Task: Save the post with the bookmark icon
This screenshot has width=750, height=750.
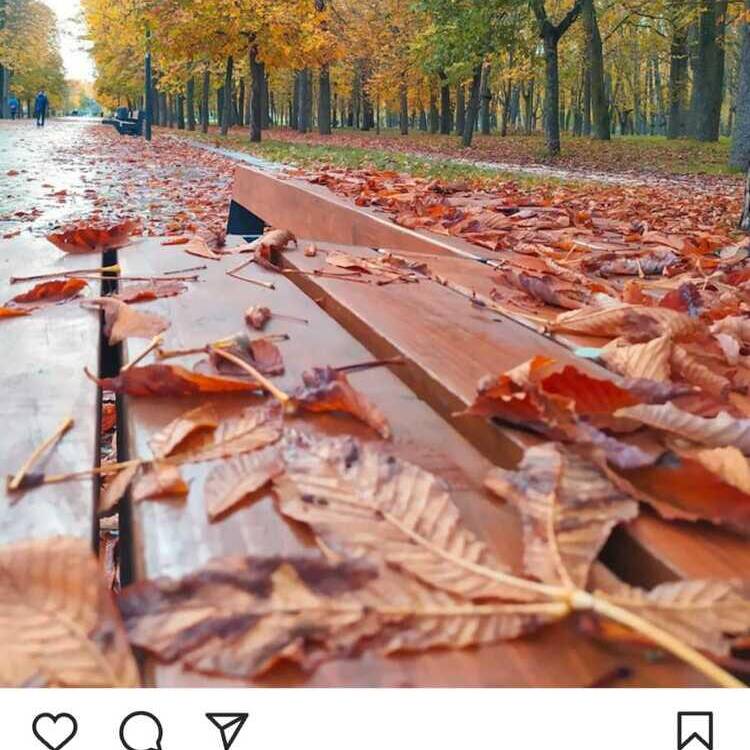Action: pyautogui.click(x=695, y=731)
